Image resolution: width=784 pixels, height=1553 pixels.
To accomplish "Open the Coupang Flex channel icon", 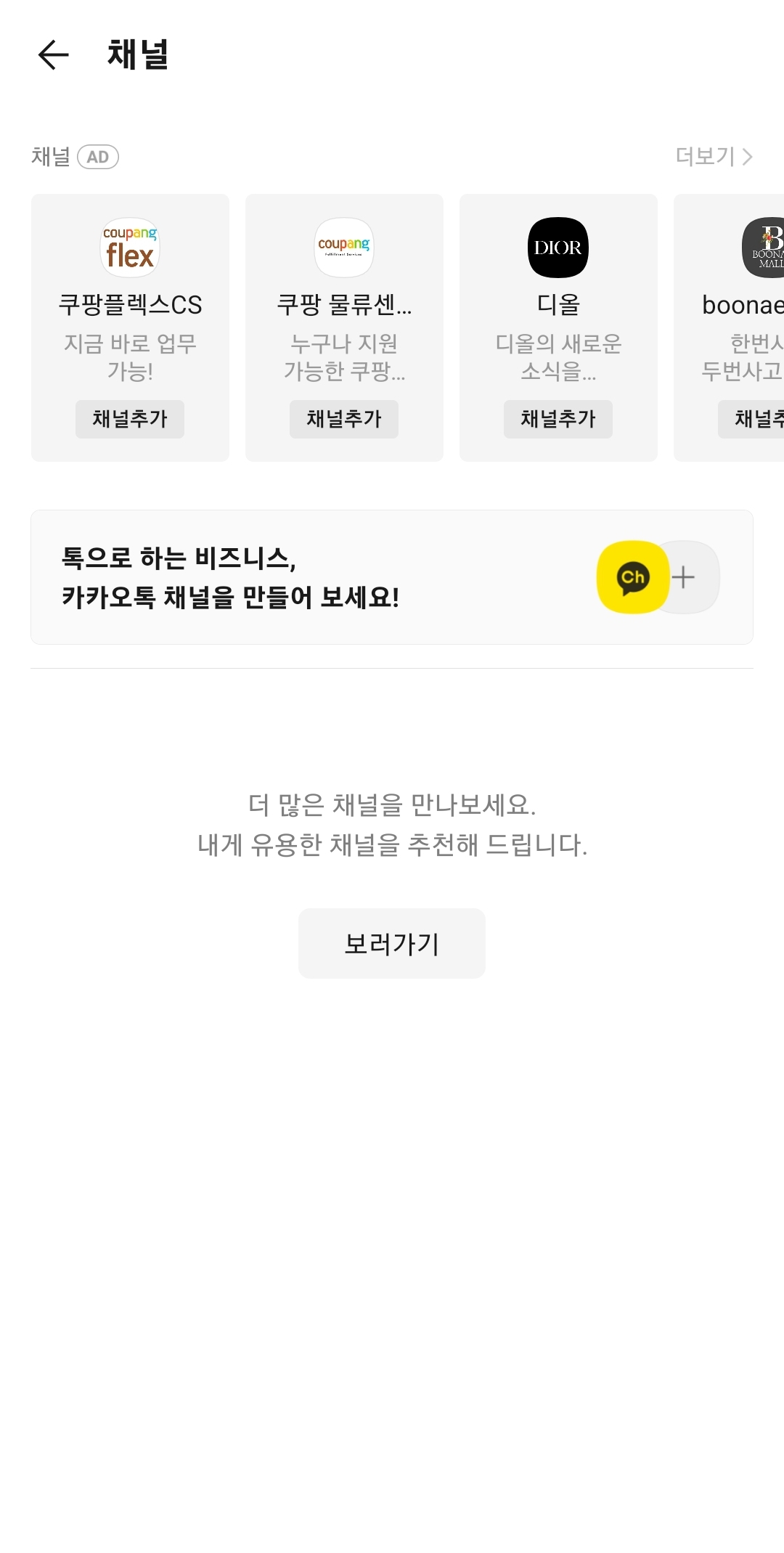I will pos(129,248).
